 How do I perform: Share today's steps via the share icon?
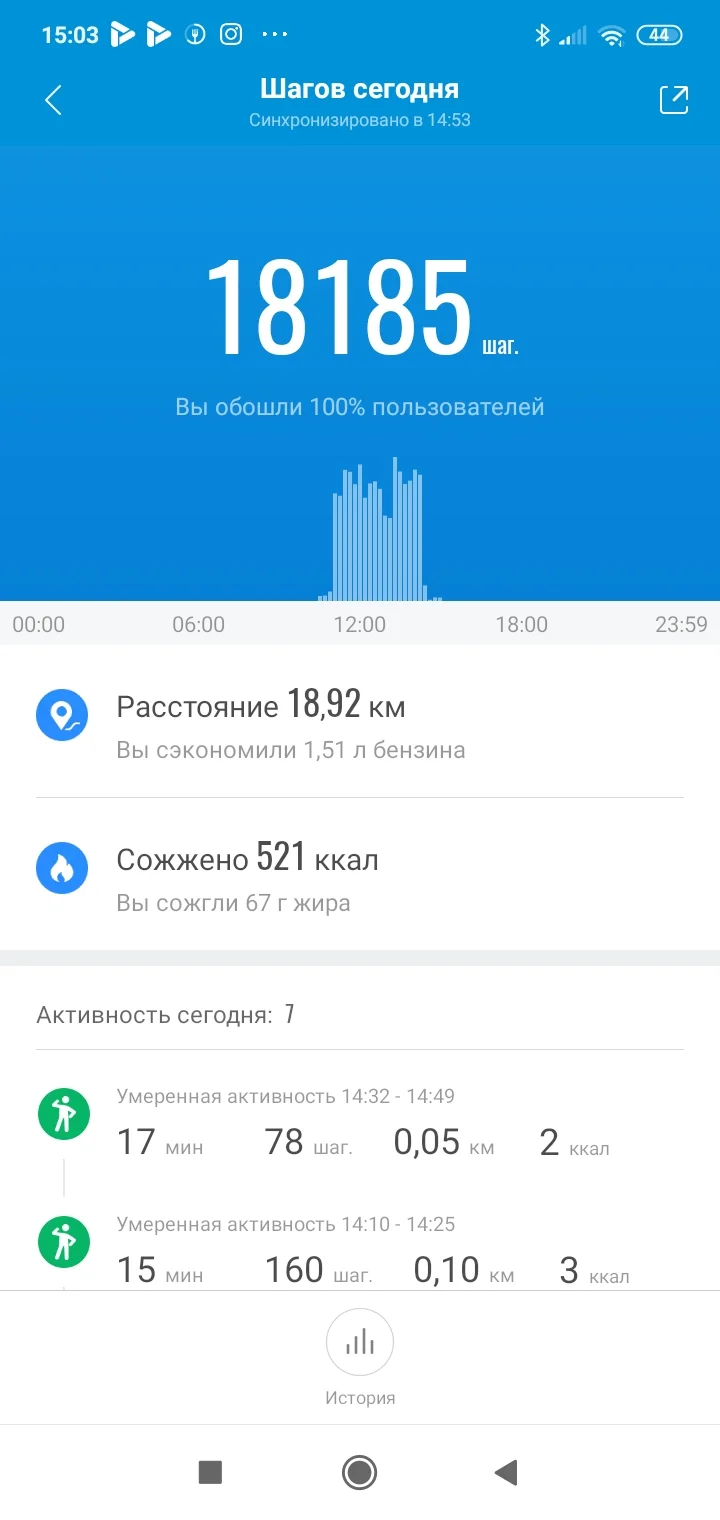[673, 100]
